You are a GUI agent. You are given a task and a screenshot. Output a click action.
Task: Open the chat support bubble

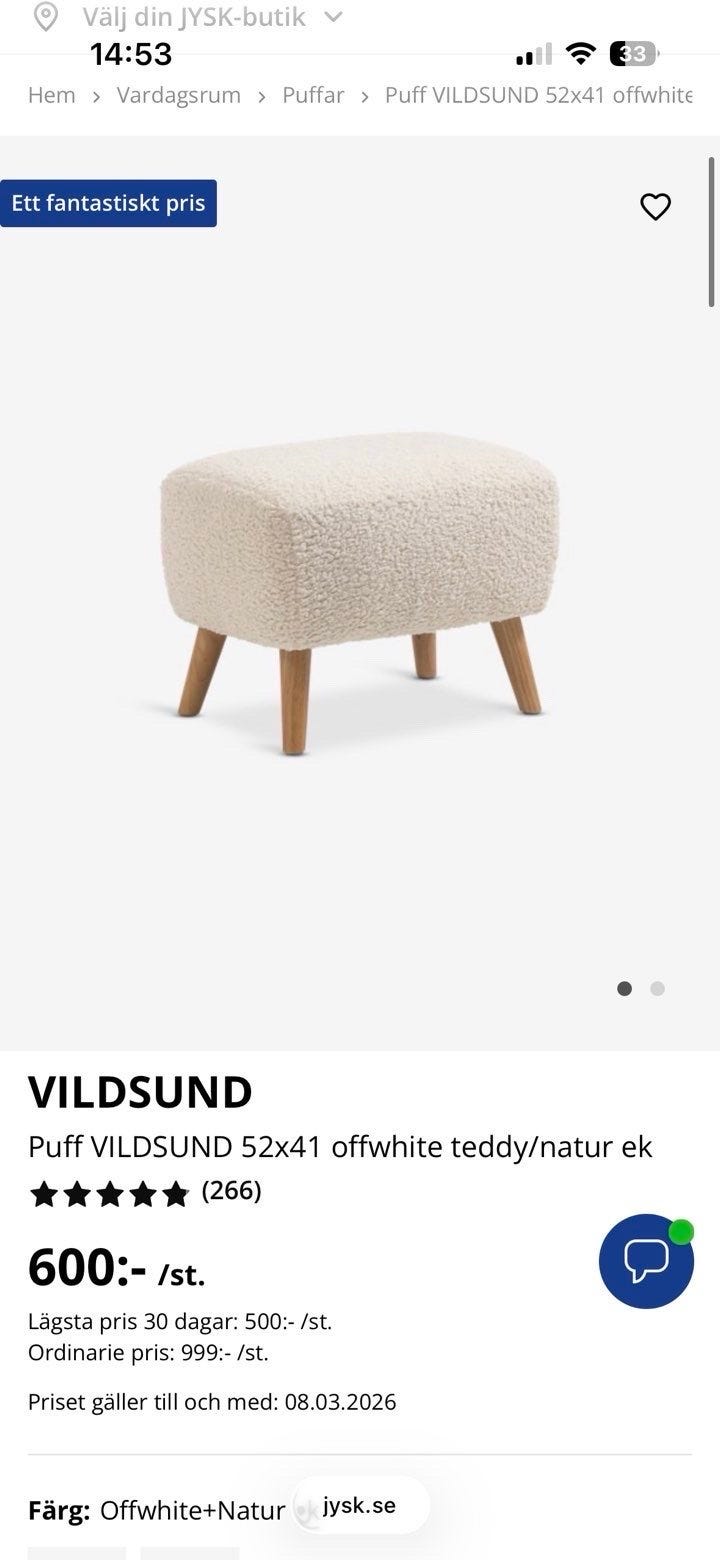click(646, 1261)
